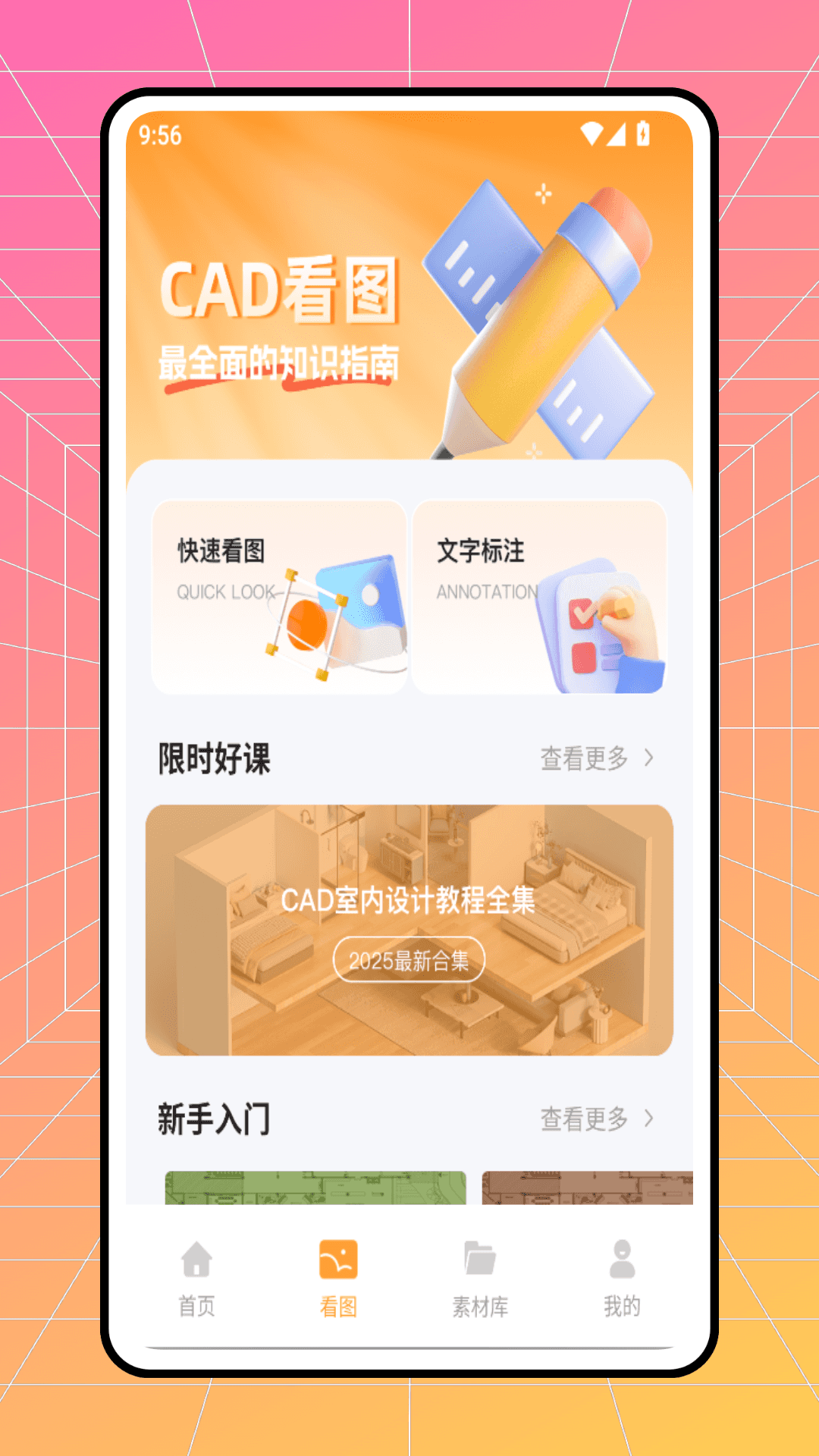Switch to the 首页 tab

[x=197, y=1282]
